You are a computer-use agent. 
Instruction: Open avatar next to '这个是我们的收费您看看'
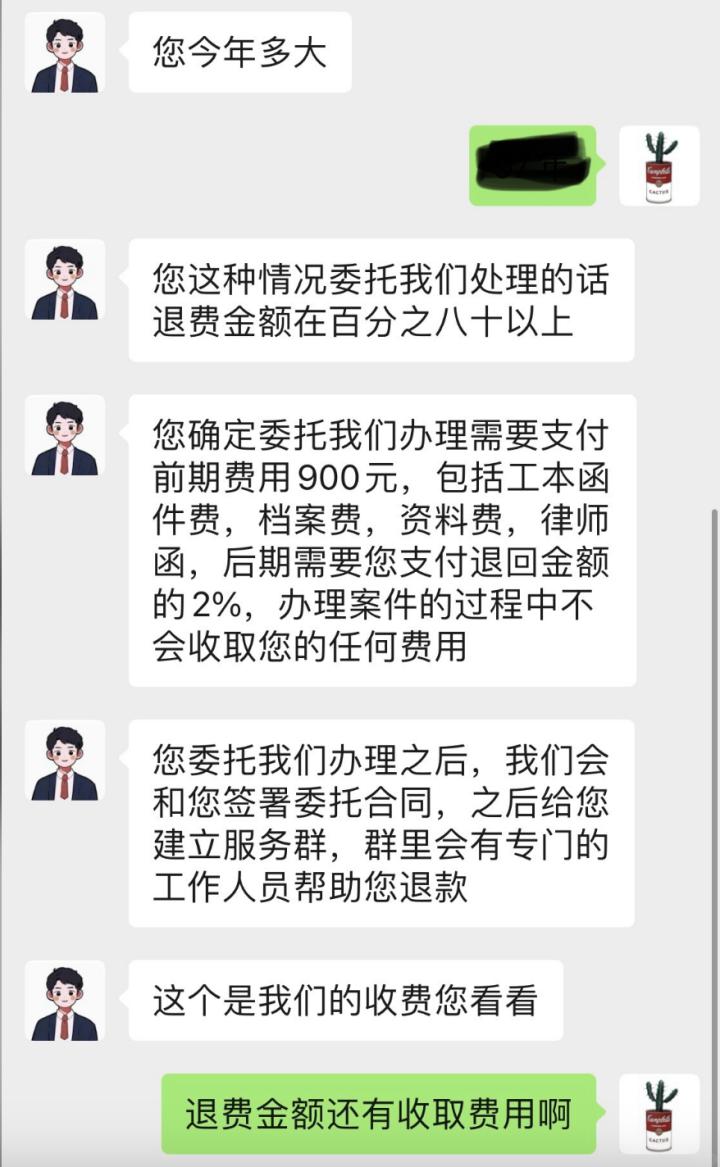[65, 1000]
